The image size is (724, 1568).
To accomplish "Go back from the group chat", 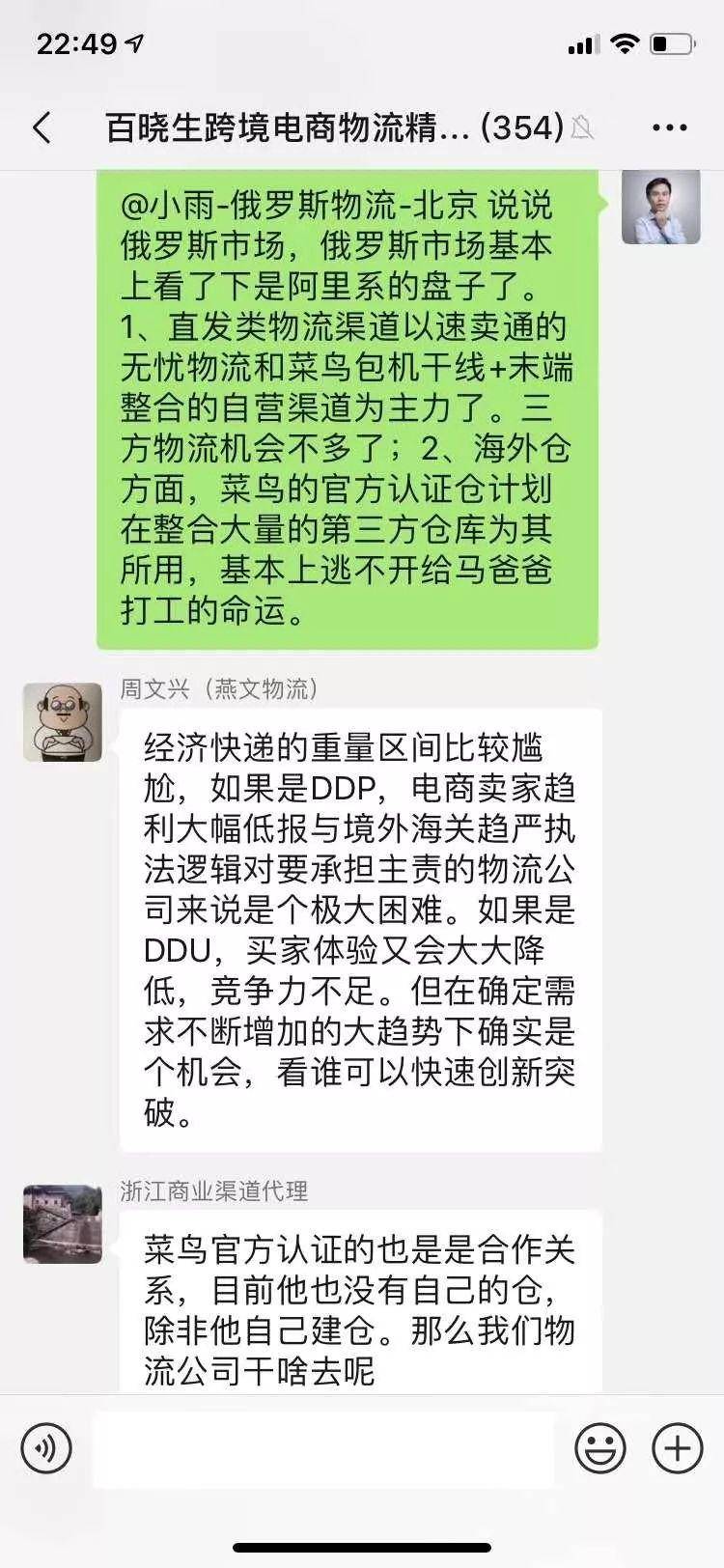I will [42, 127].
